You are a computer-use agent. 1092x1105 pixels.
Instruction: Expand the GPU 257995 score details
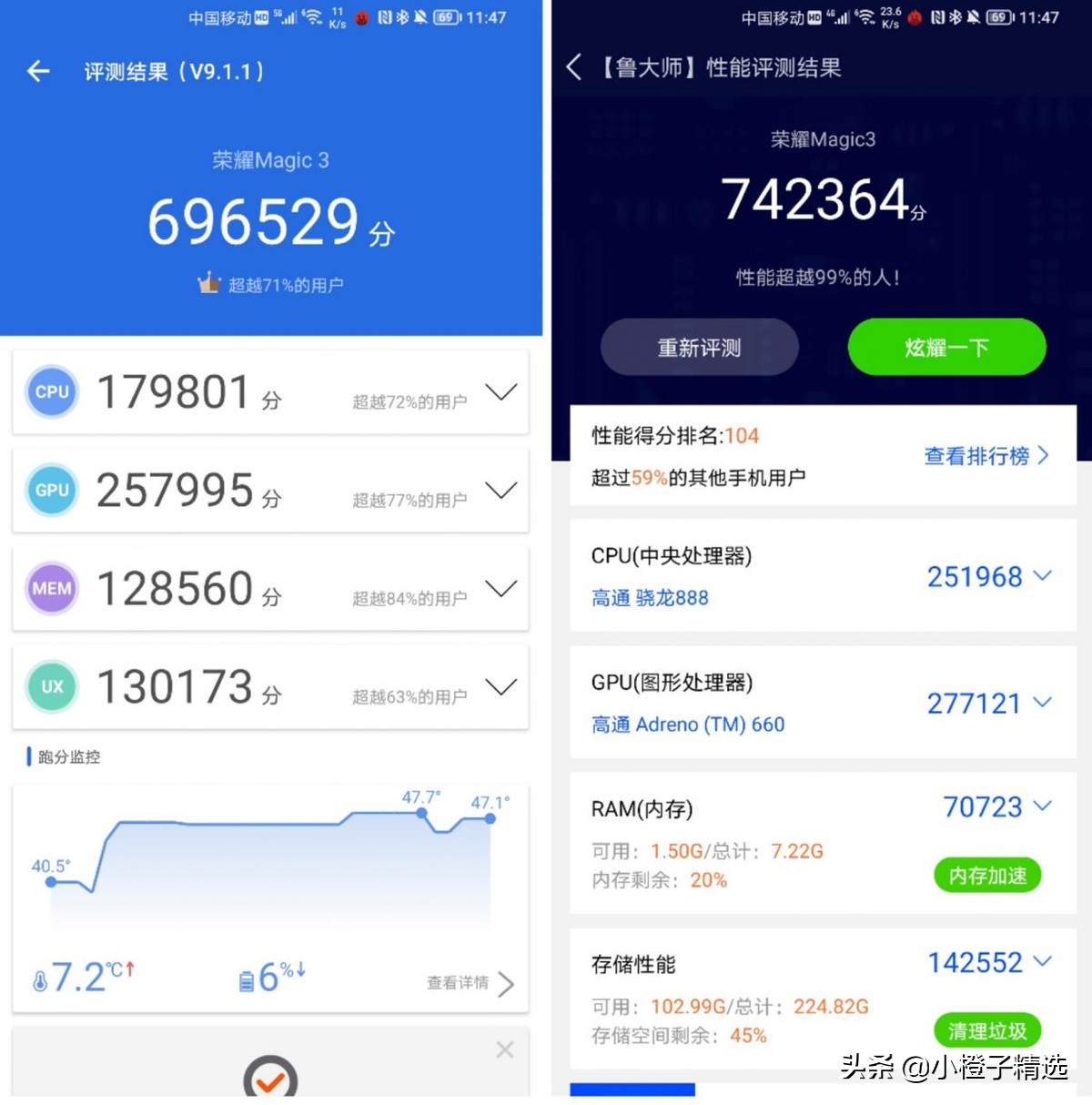[x=501, y=491]
